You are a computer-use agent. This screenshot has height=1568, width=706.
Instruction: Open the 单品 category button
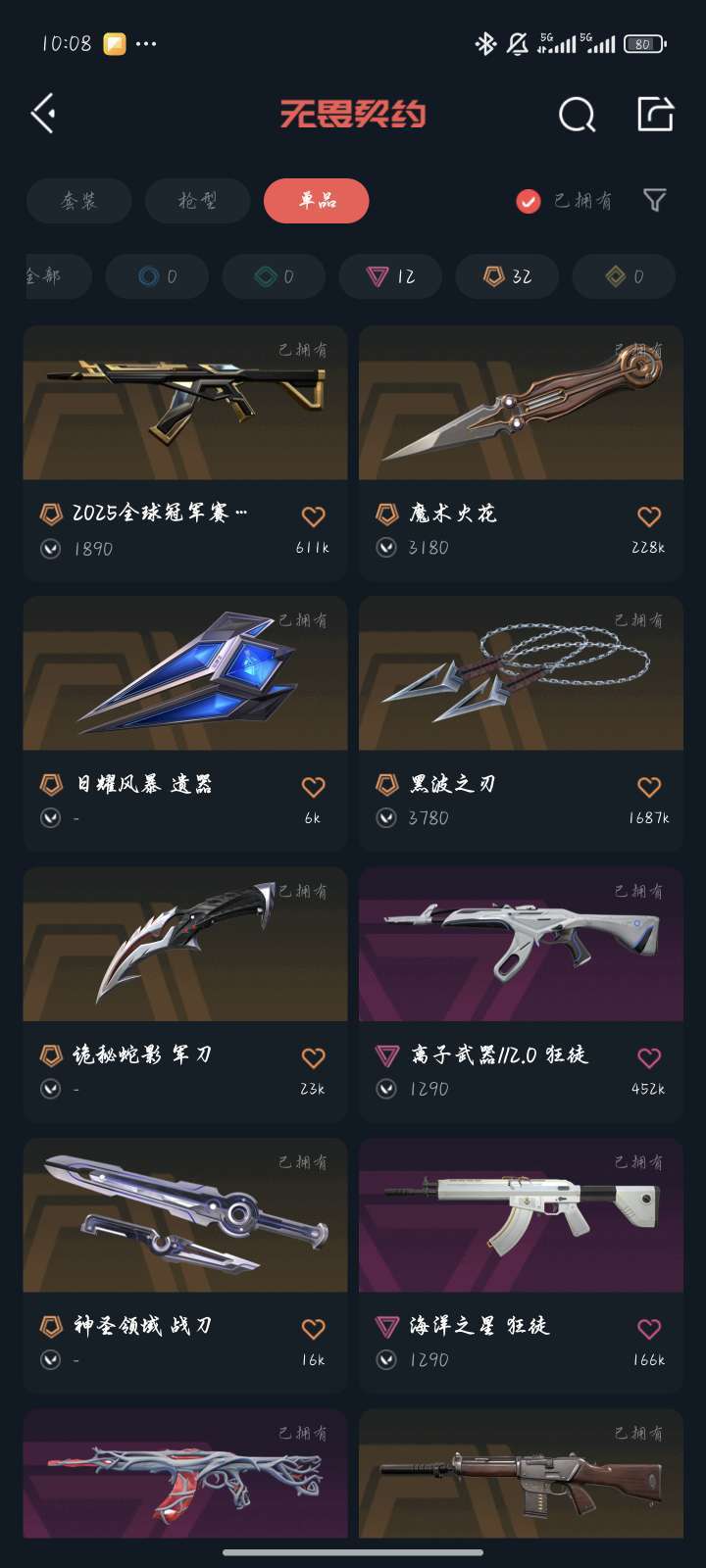[x=316, y=201]
